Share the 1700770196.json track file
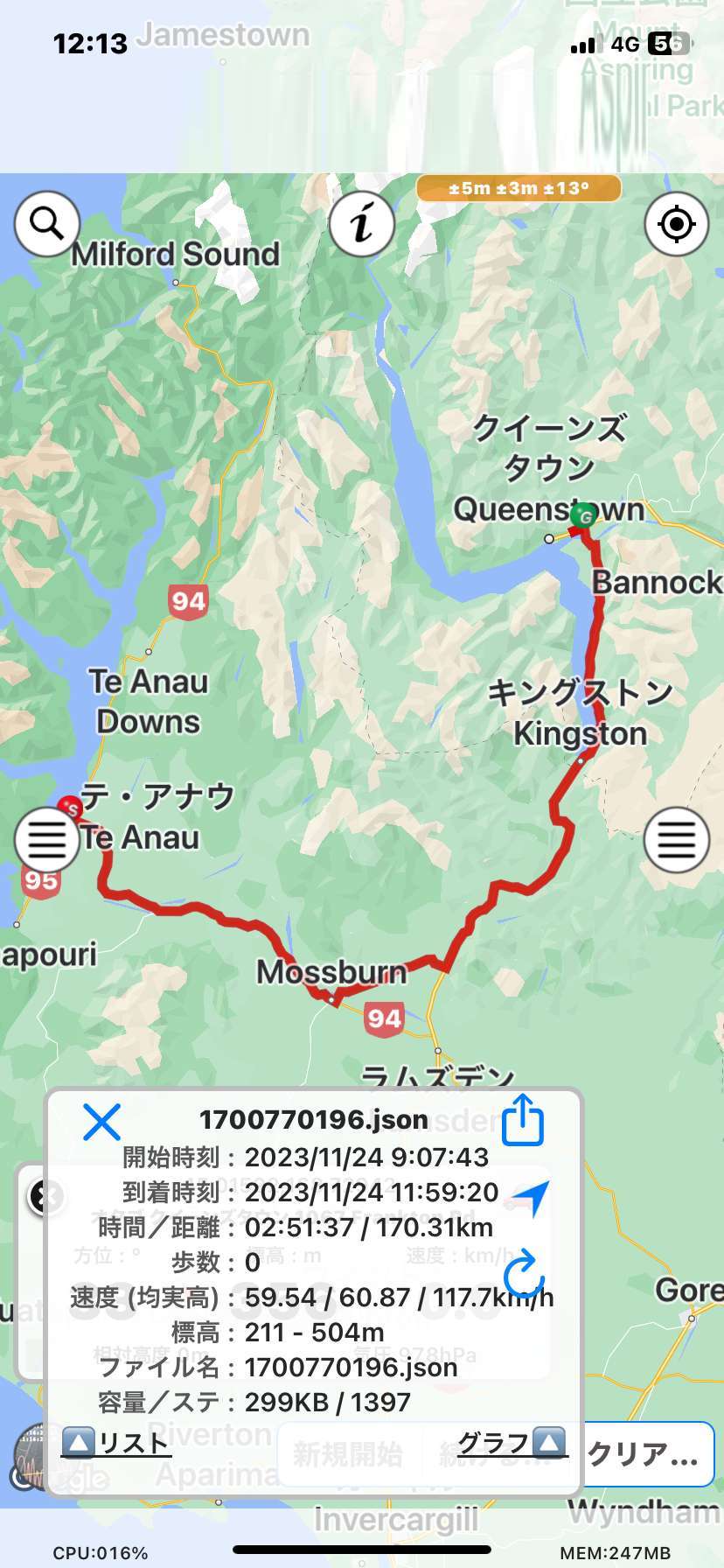The image size is (724, 1568). (524, 1120)
